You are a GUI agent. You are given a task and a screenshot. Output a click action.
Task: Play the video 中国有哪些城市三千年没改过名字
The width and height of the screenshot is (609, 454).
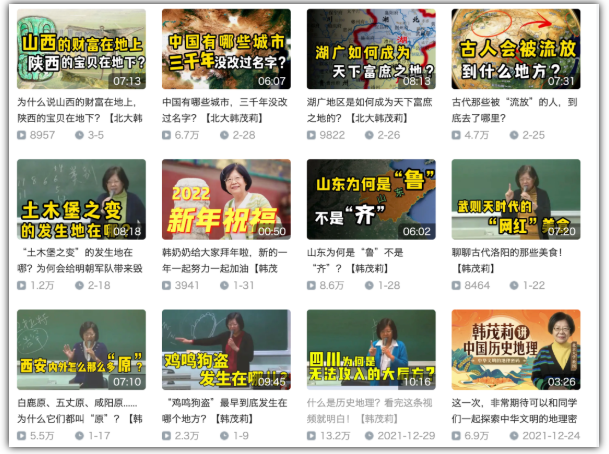coord(226,50)
